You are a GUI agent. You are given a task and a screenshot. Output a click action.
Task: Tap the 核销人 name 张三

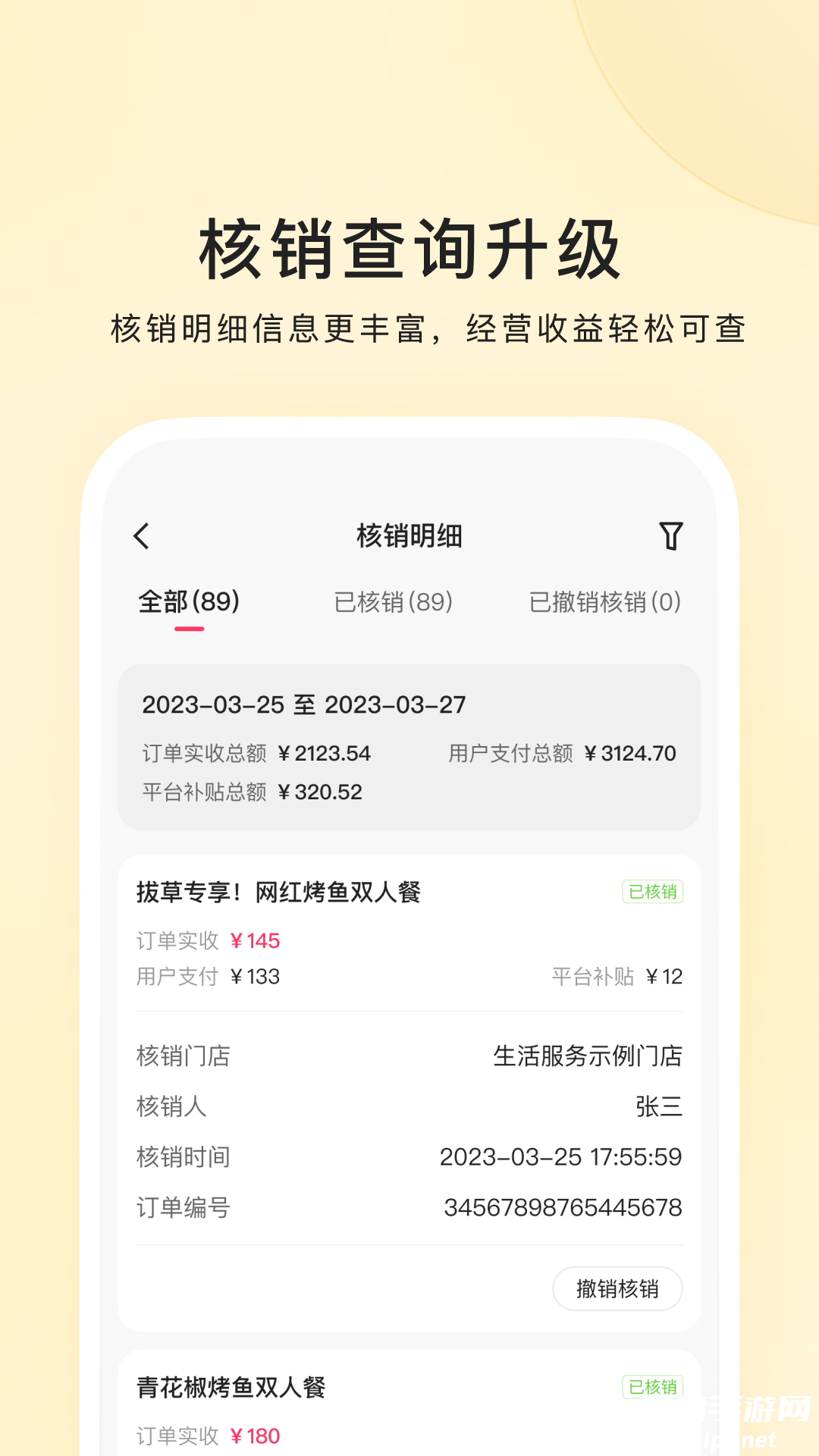[x=659, y=1106]
